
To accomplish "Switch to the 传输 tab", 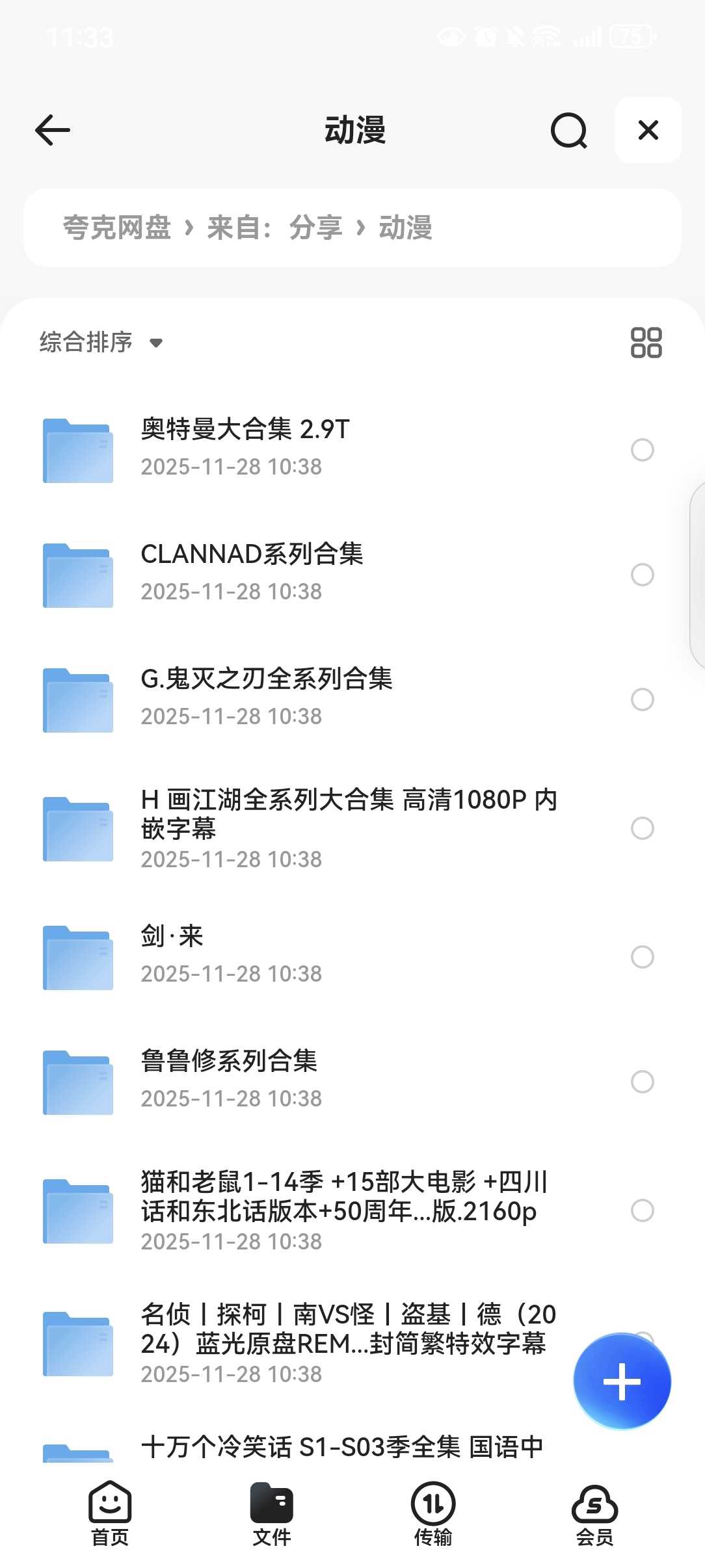I will (433, 1513).
